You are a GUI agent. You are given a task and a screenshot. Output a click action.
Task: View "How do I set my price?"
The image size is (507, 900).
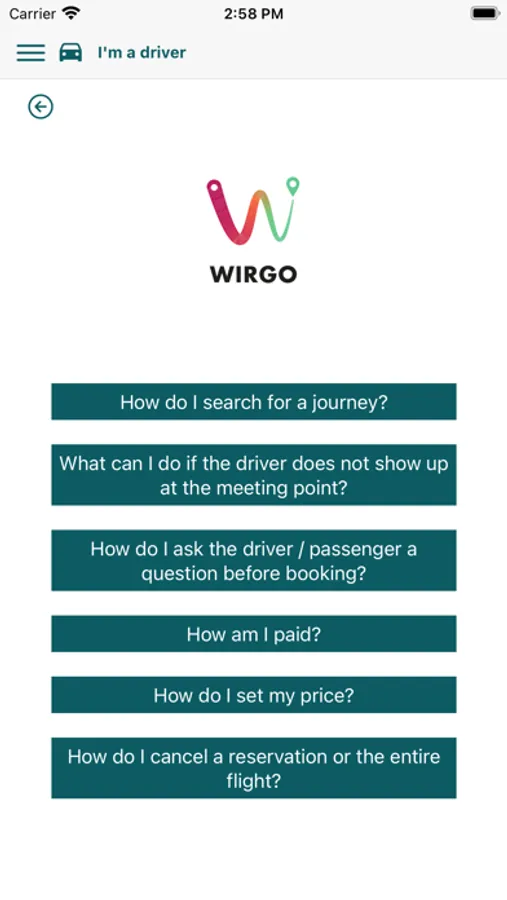[x=254, y=695]
